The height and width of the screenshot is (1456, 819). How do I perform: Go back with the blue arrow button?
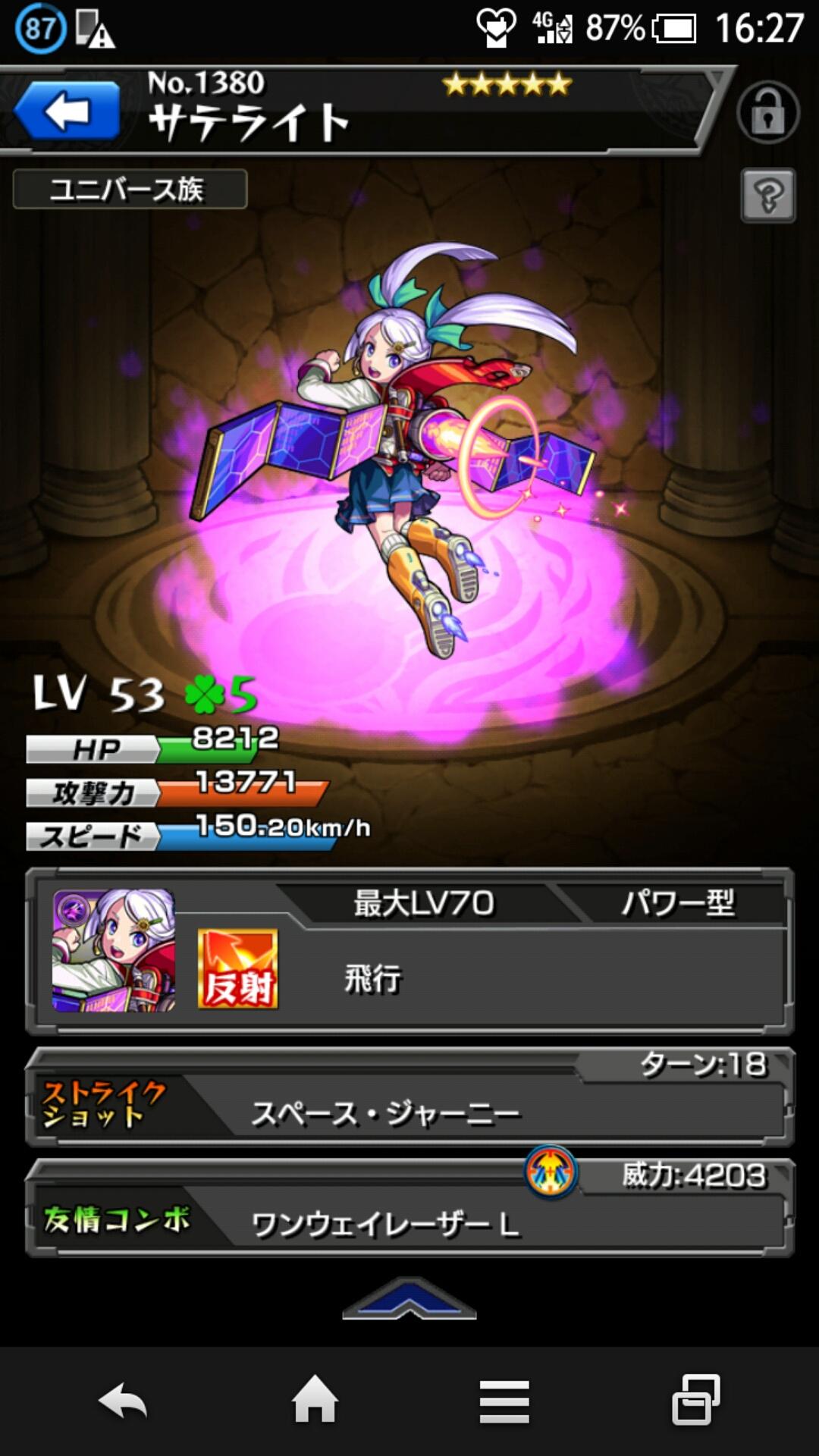67,112
